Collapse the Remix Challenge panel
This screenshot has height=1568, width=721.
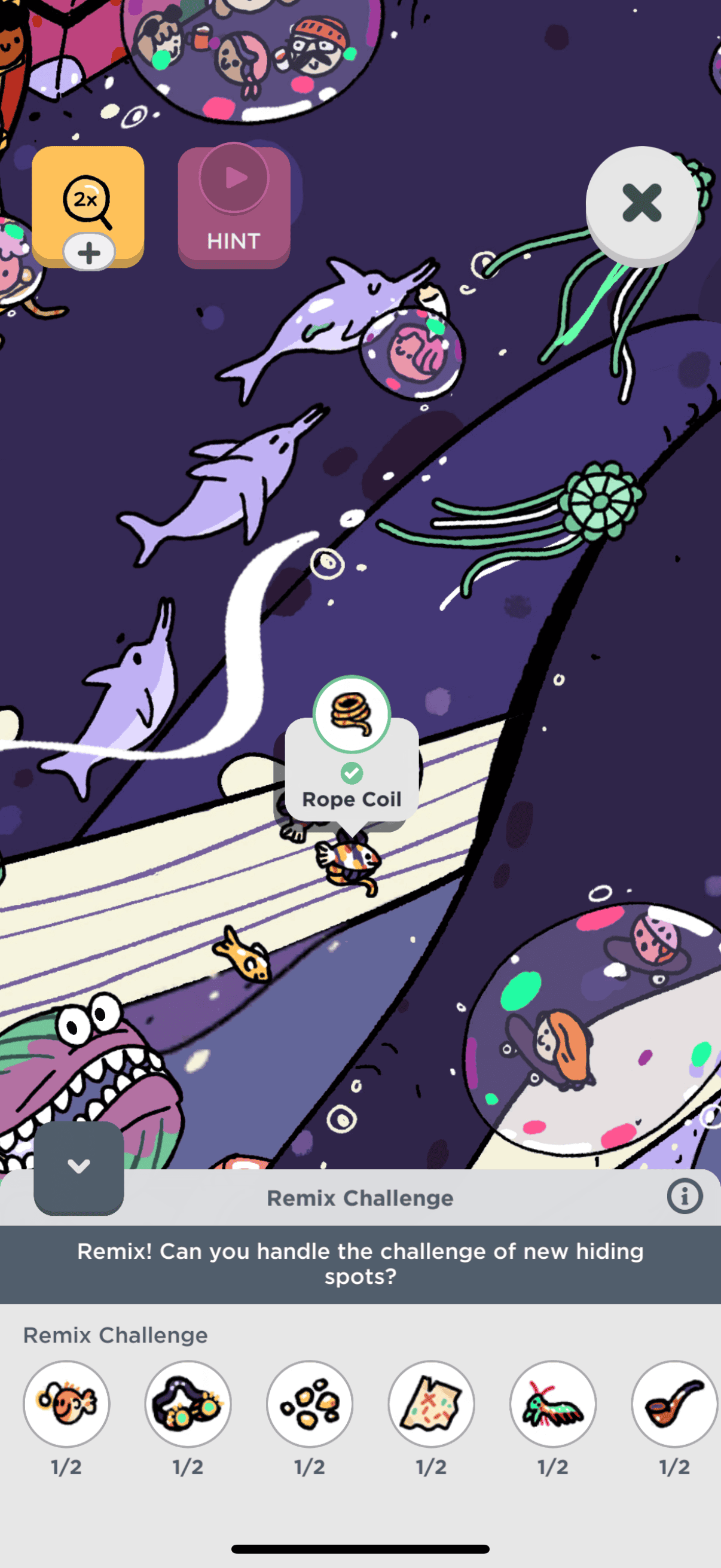click(78, 1167)
